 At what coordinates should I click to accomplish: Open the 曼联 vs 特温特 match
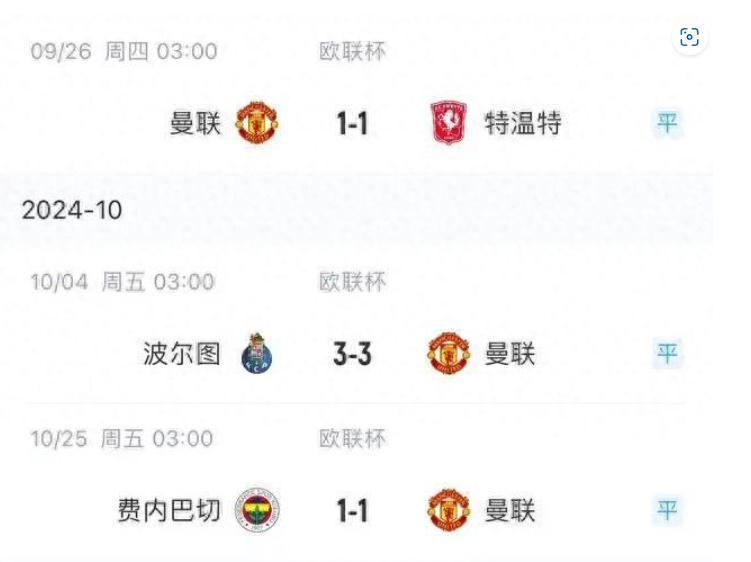pos(352,123)
